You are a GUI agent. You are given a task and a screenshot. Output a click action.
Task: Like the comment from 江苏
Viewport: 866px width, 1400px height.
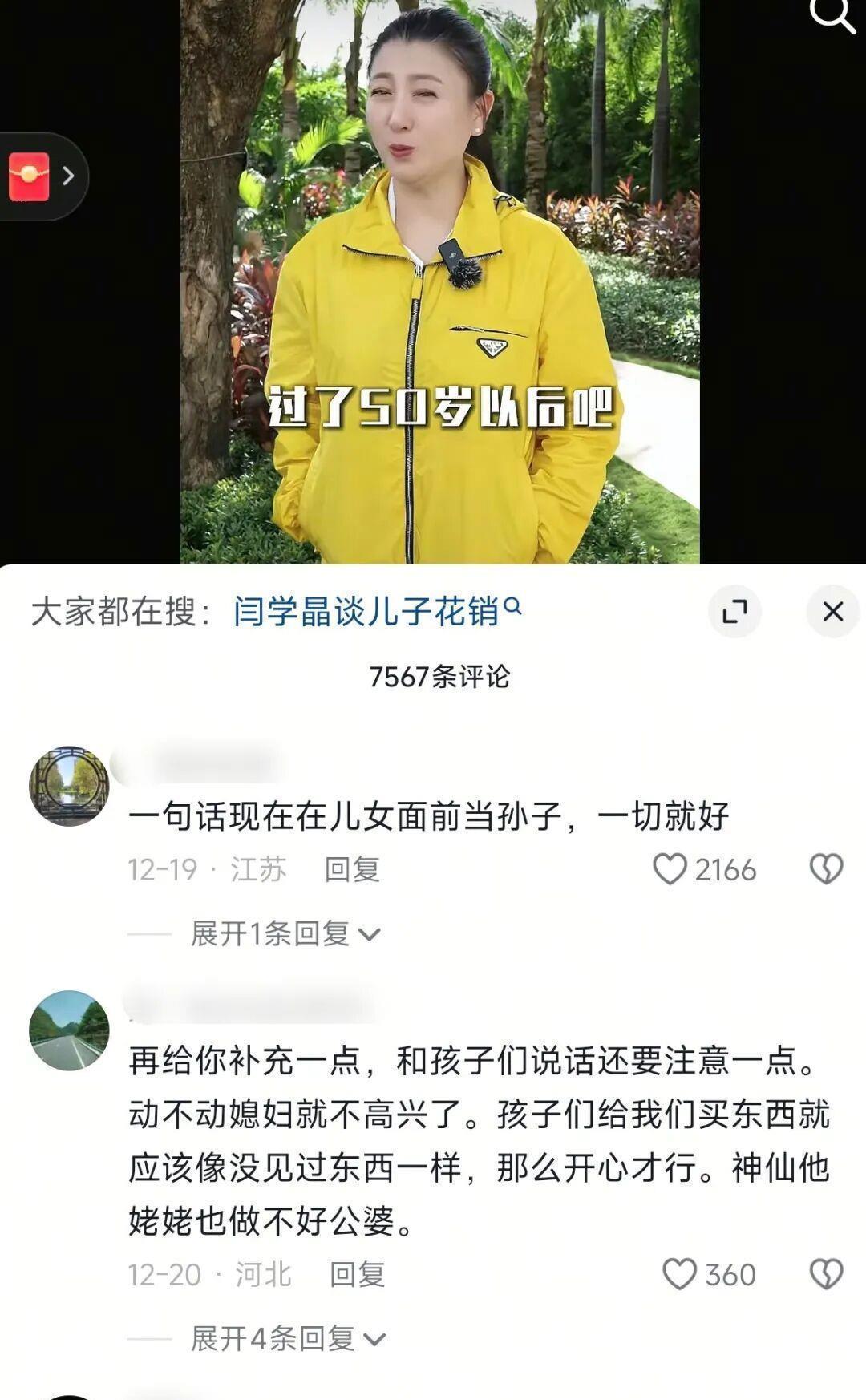(670, 869)
